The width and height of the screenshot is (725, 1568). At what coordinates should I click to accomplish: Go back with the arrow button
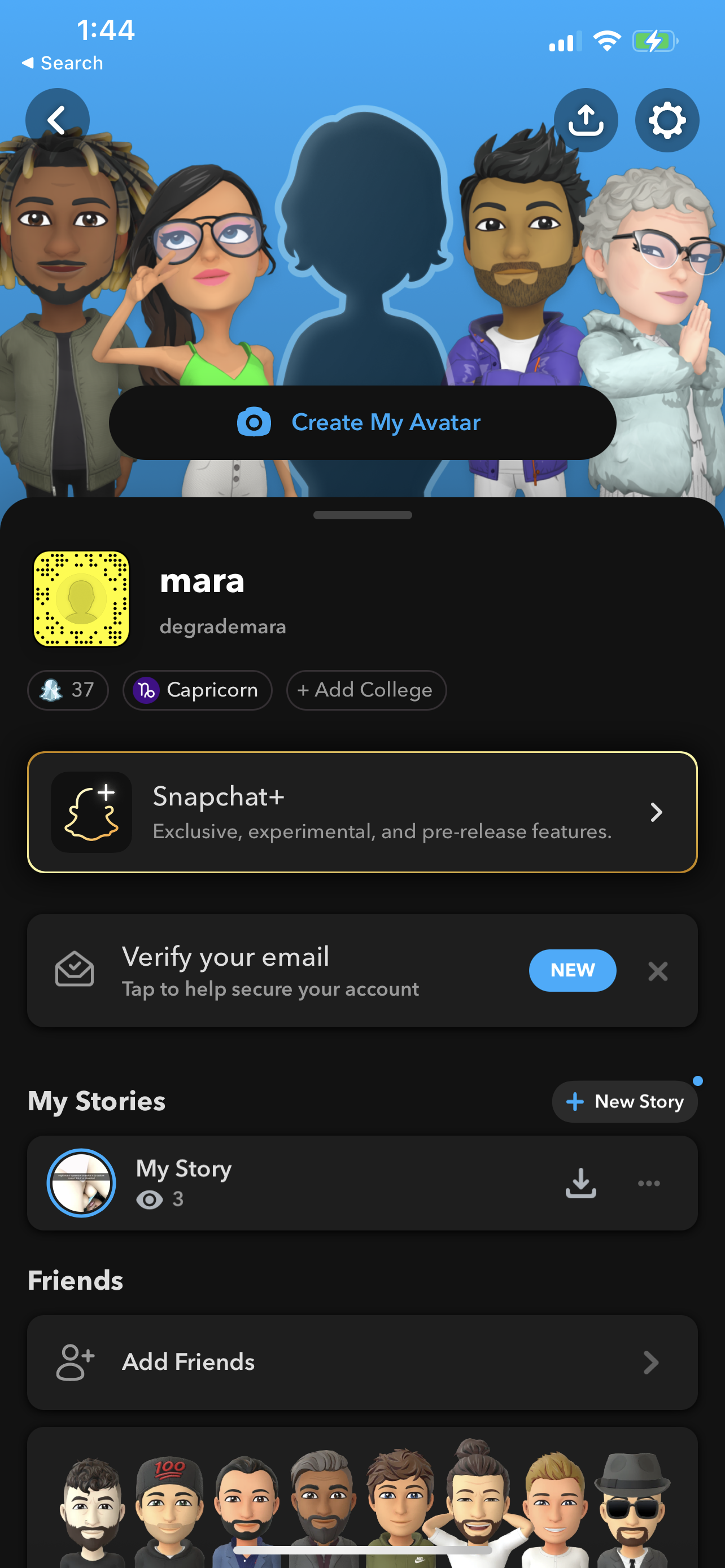coord(57,121)
